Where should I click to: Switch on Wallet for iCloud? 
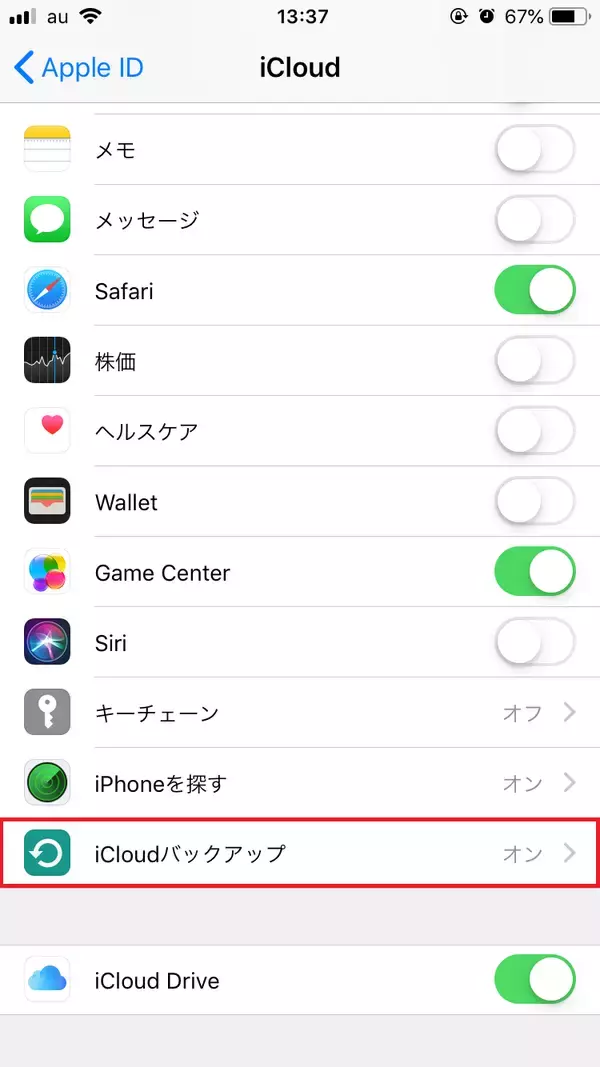tap(534, 502)
